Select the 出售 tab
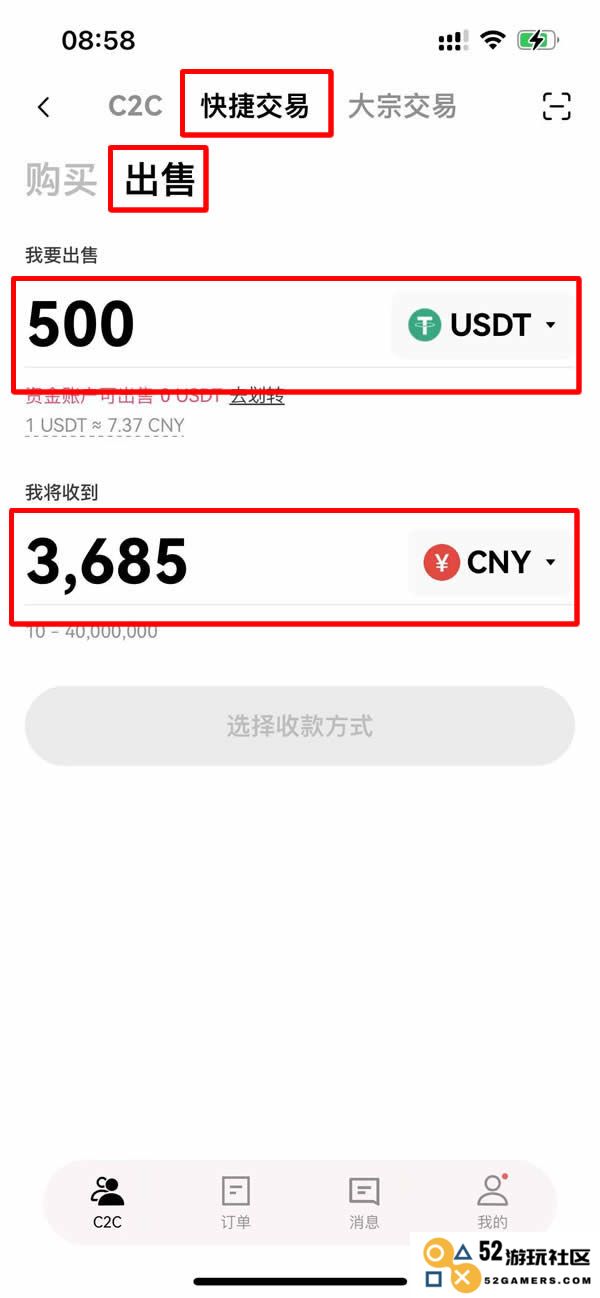Viewport: 600px width, 1298px height. tap(159, 180)
